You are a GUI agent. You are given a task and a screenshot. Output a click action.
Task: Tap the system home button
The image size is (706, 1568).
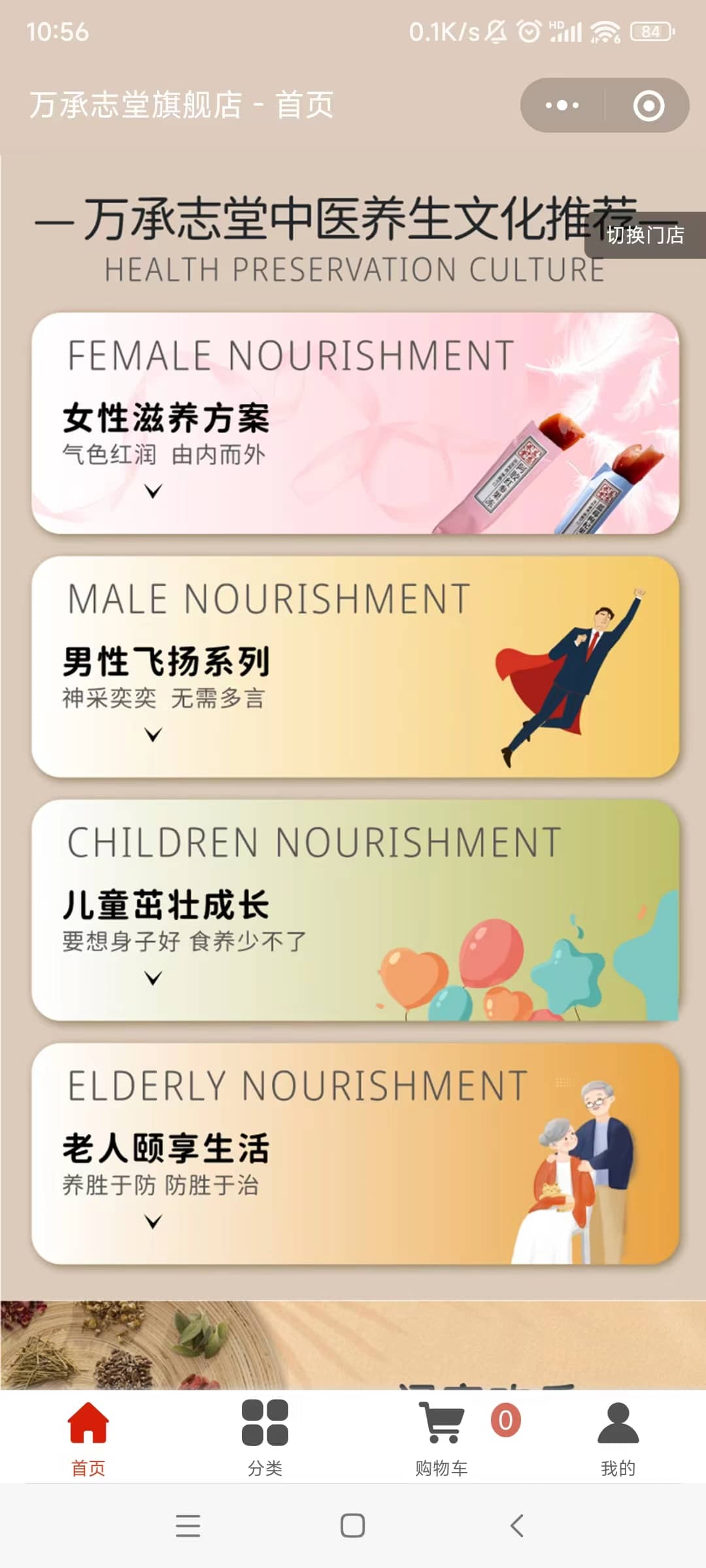point(353,1526)
